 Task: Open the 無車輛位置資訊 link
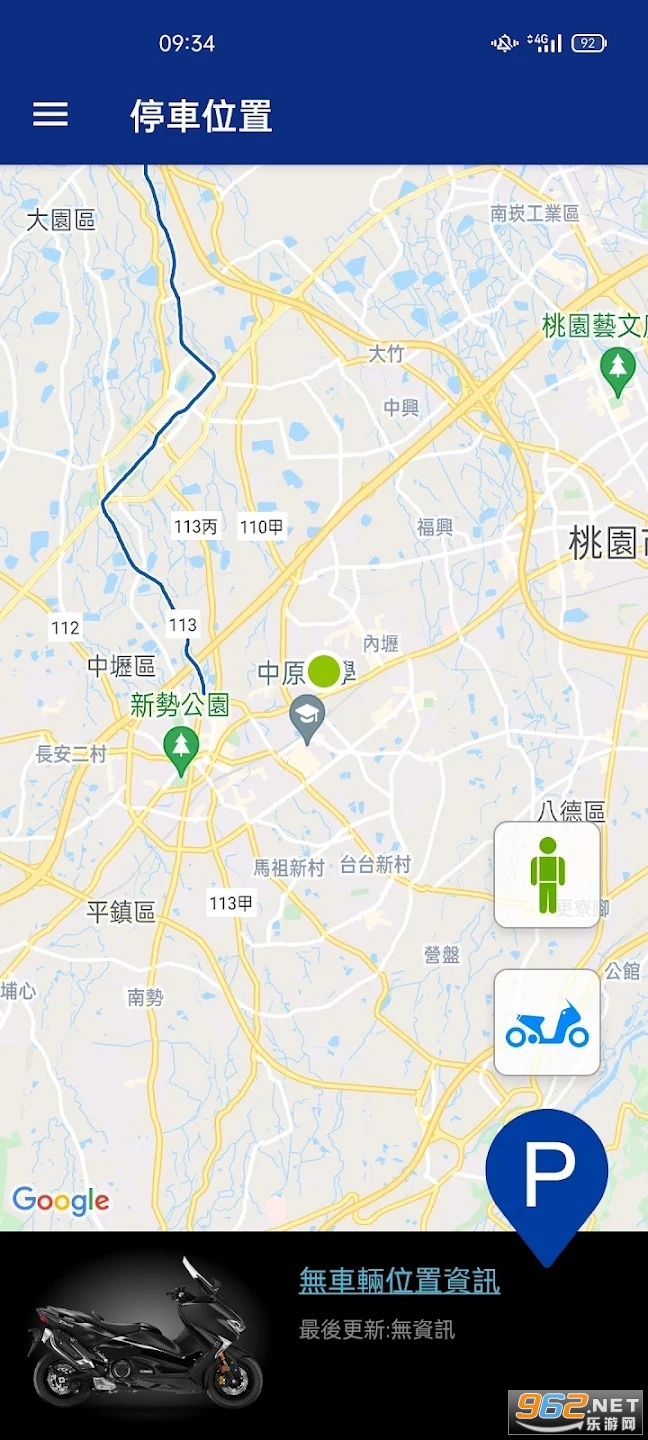click(x=399, y=1281)
